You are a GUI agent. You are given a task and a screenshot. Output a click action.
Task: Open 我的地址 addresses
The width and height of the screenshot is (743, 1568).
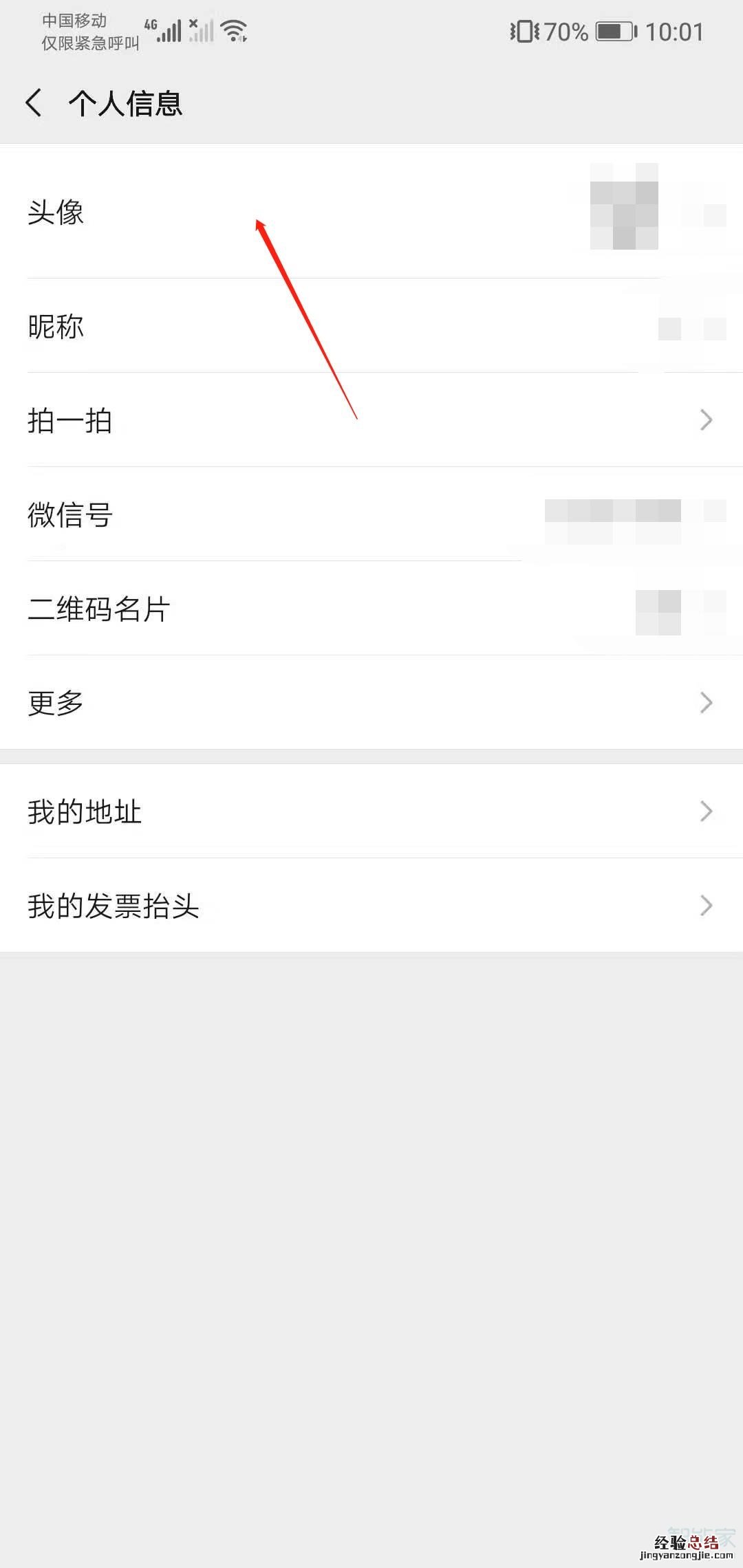371,812
